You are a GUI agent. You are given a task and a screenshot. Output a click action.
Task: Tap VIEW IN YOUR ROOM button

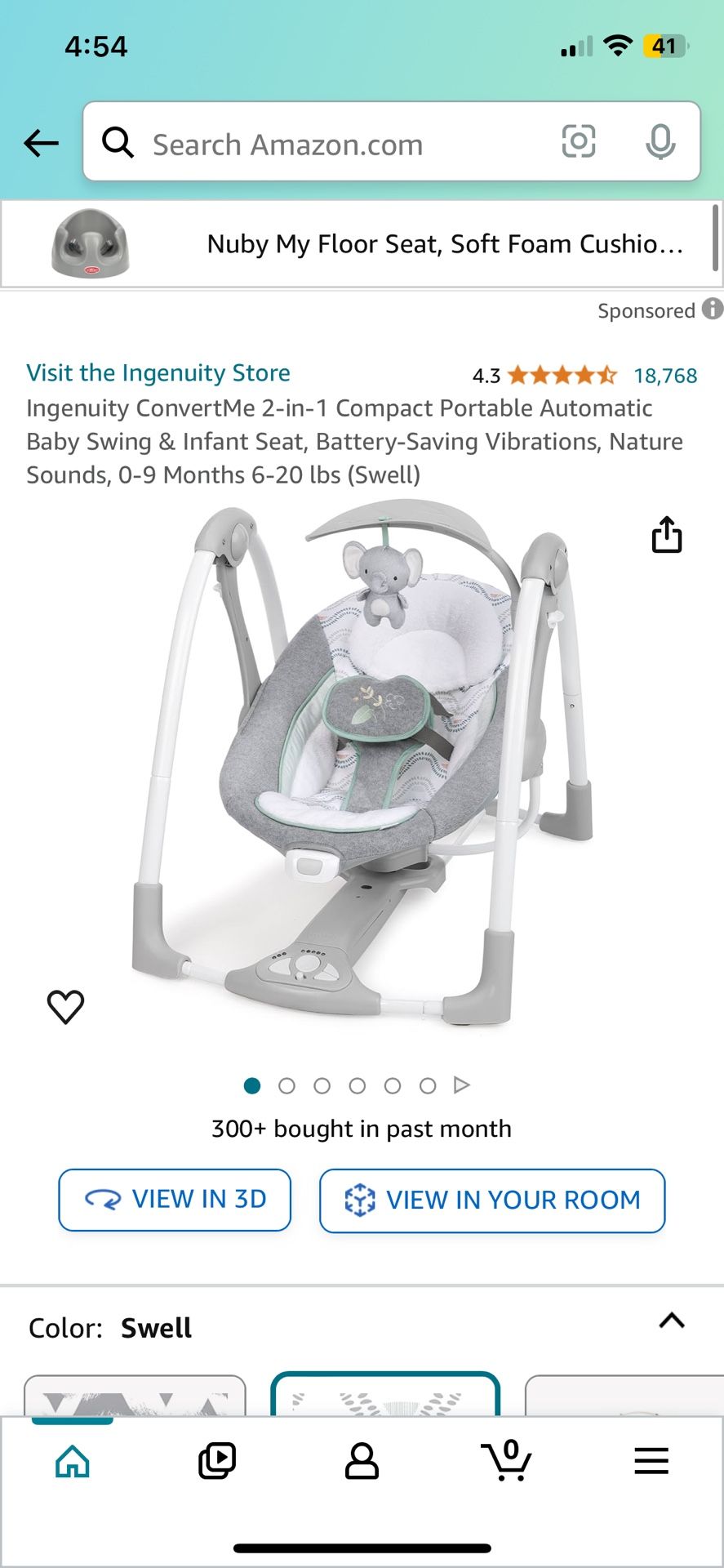tap(492, 1200)
